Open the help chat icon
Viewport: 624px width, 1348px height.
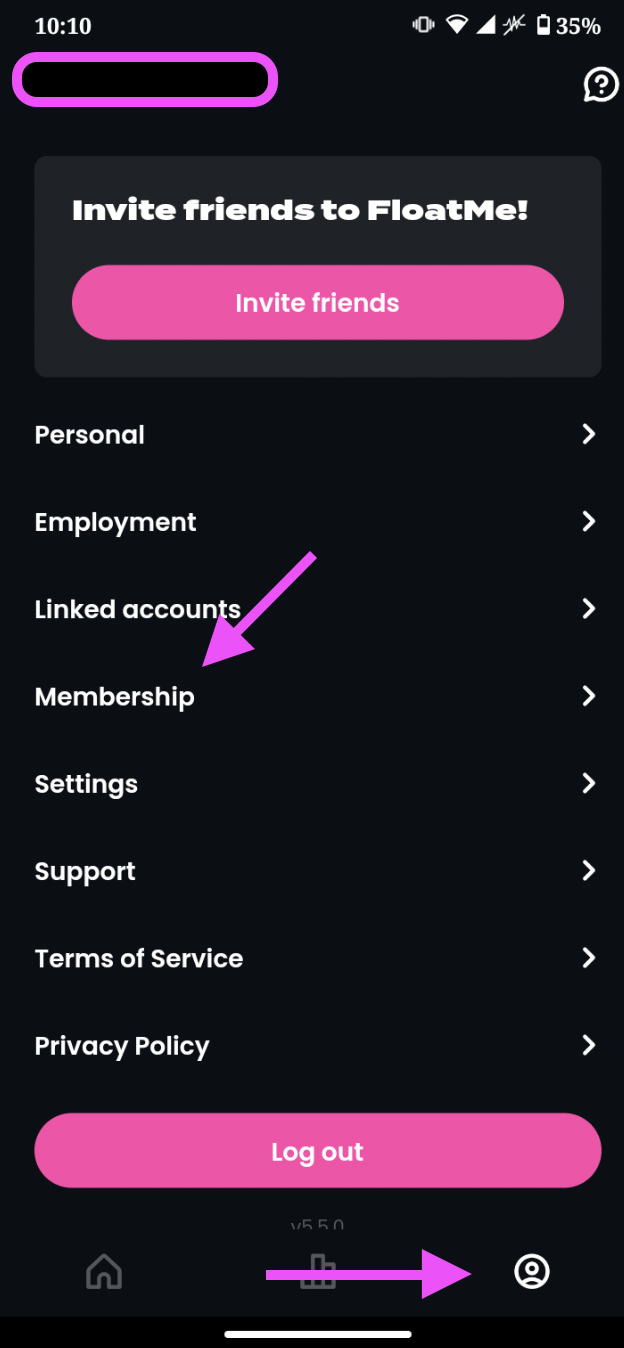[601, 85]
